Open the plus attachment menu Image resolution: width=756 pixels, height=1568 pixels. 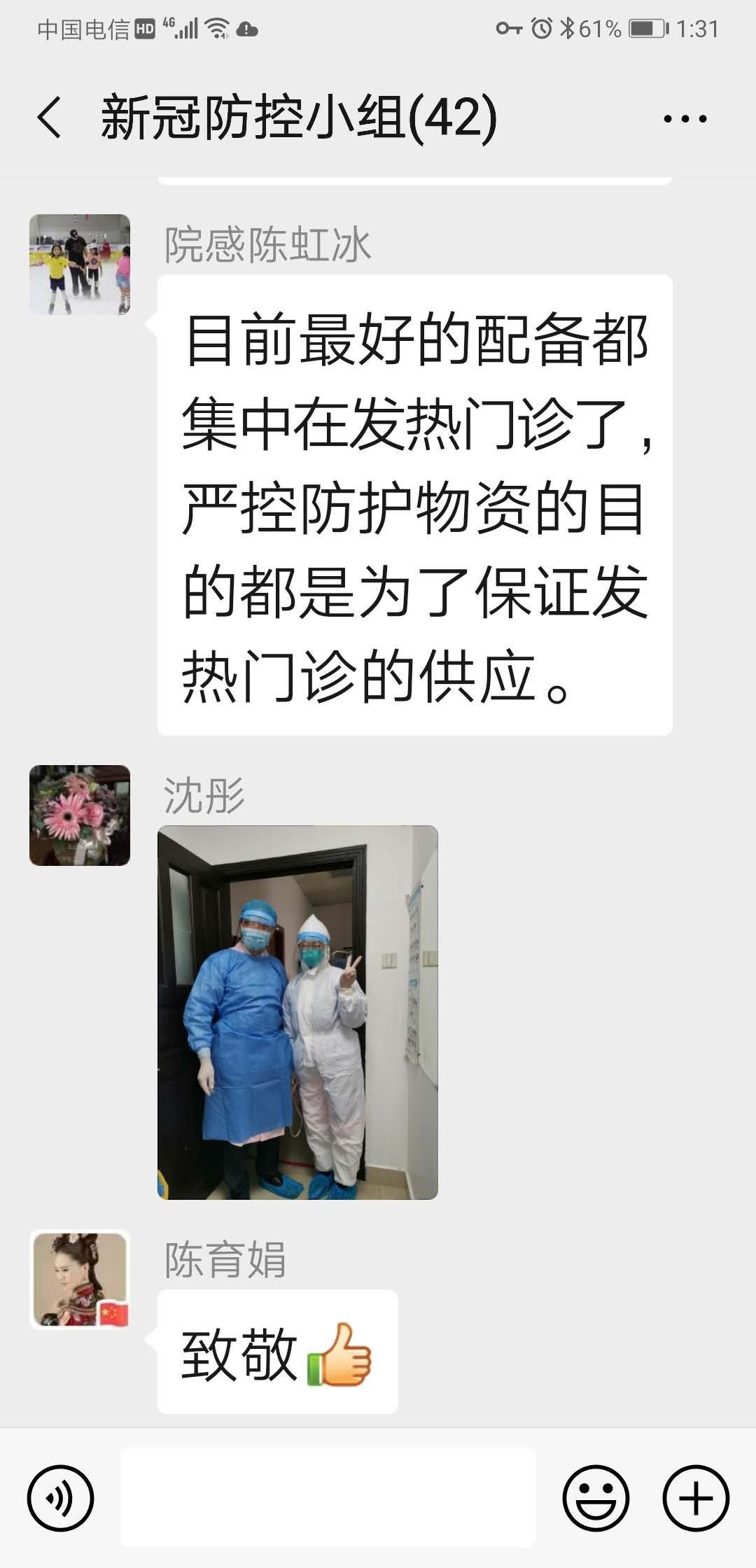(x=696, y=1499)
